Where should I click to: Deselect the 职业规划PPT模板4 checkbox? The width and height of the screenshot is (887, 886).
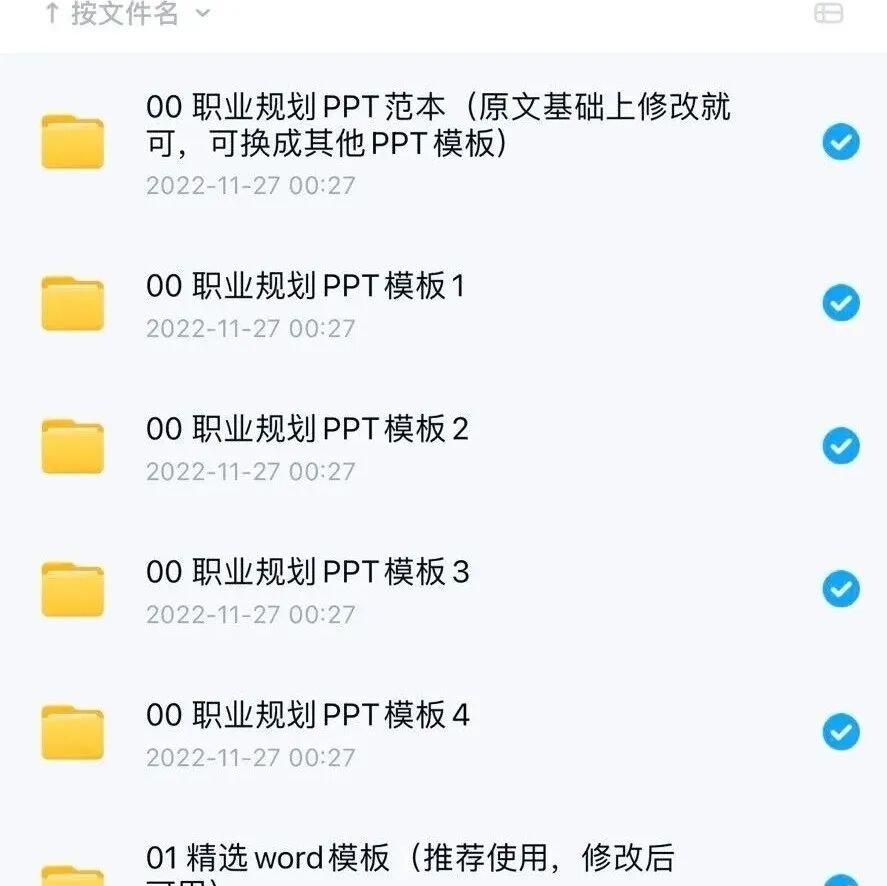841,732
